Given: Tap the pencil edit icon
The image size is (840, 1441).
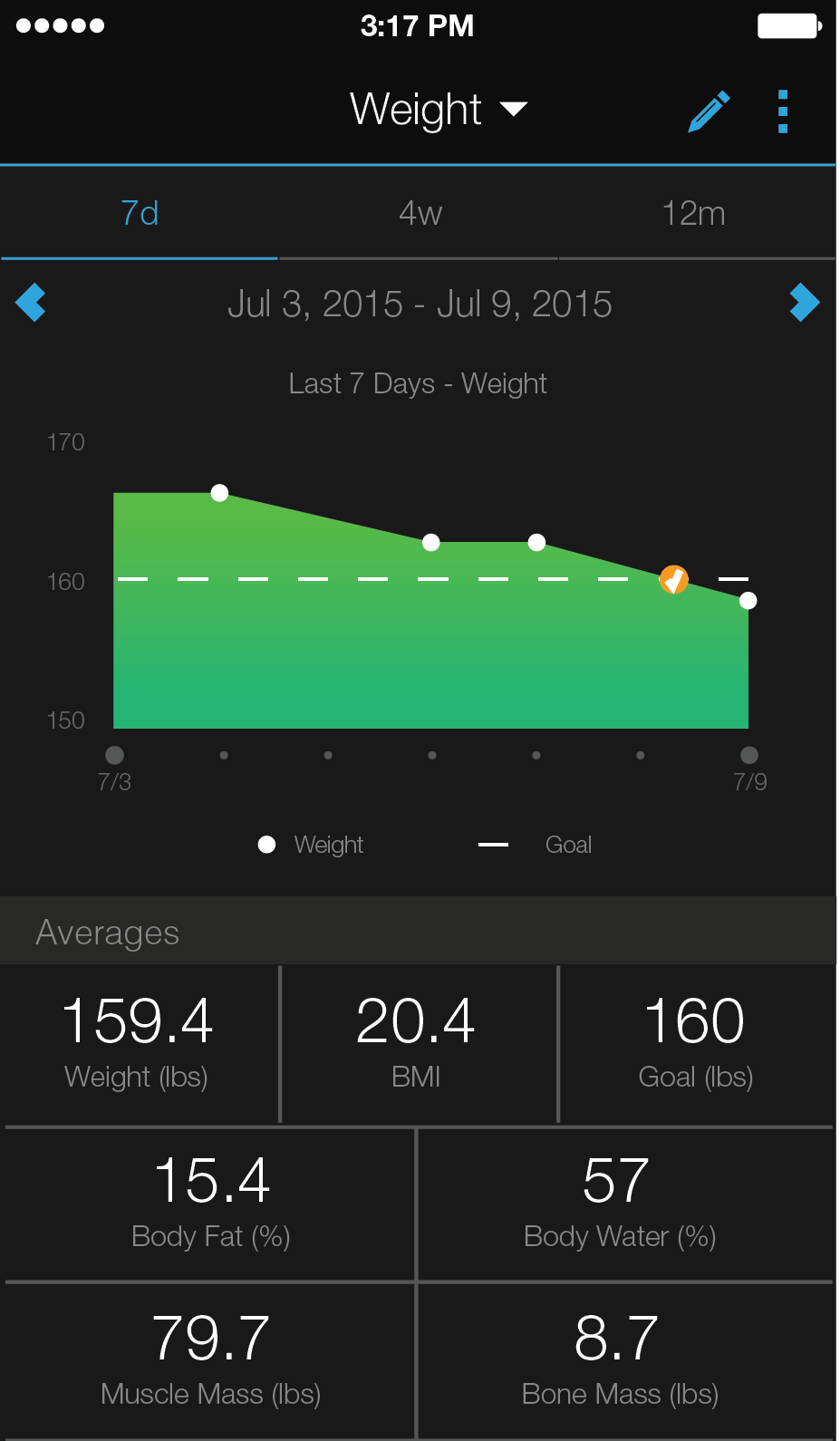Looking at the screenshot, I should pos(709,111).
